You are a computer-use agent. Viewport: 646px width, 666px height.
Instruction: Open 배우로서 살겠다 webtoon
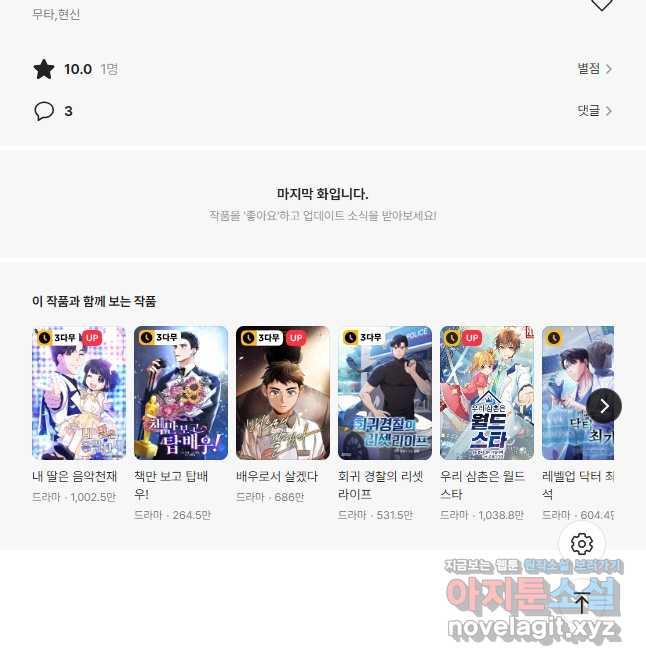[x=283, y=393]
